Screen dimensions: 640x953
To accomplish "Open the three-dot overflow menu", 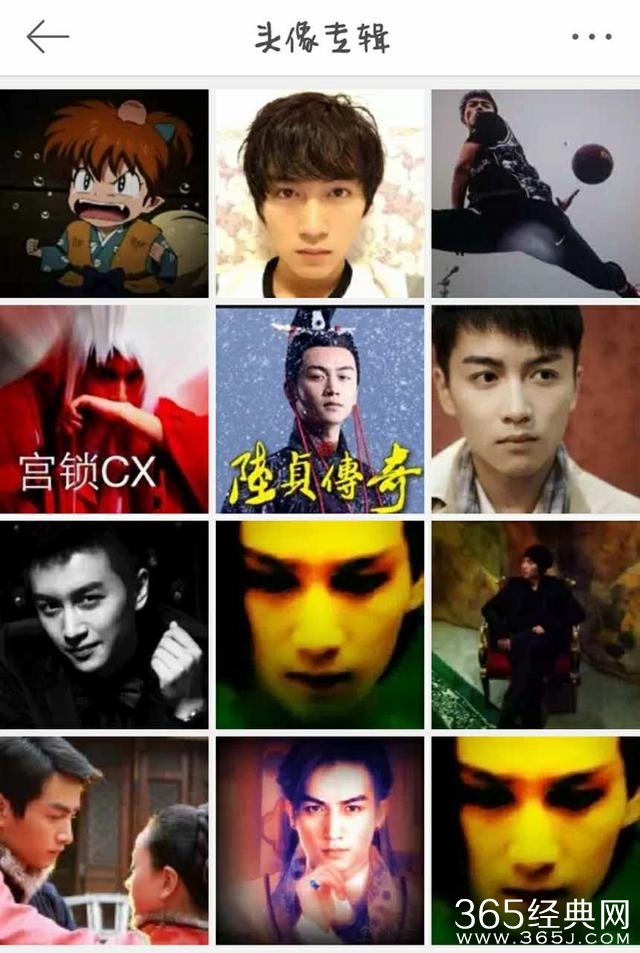I will pyautogui.click(x=591, y=37).
